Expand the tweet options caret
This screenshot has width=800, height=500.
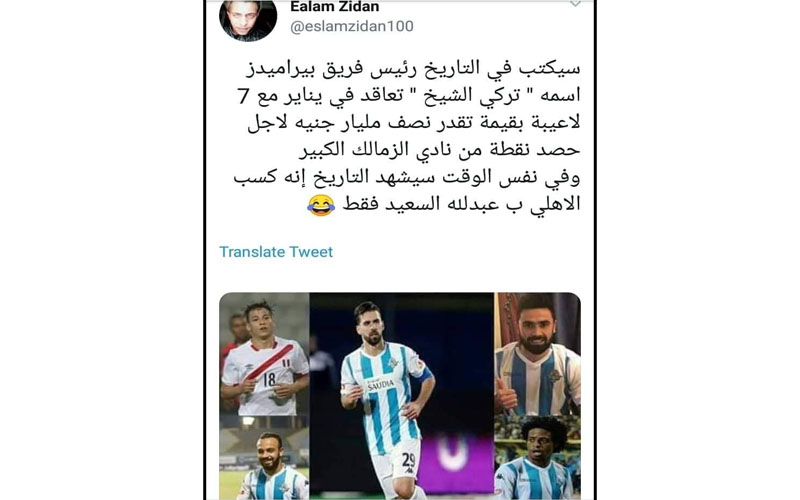point(574,5)
